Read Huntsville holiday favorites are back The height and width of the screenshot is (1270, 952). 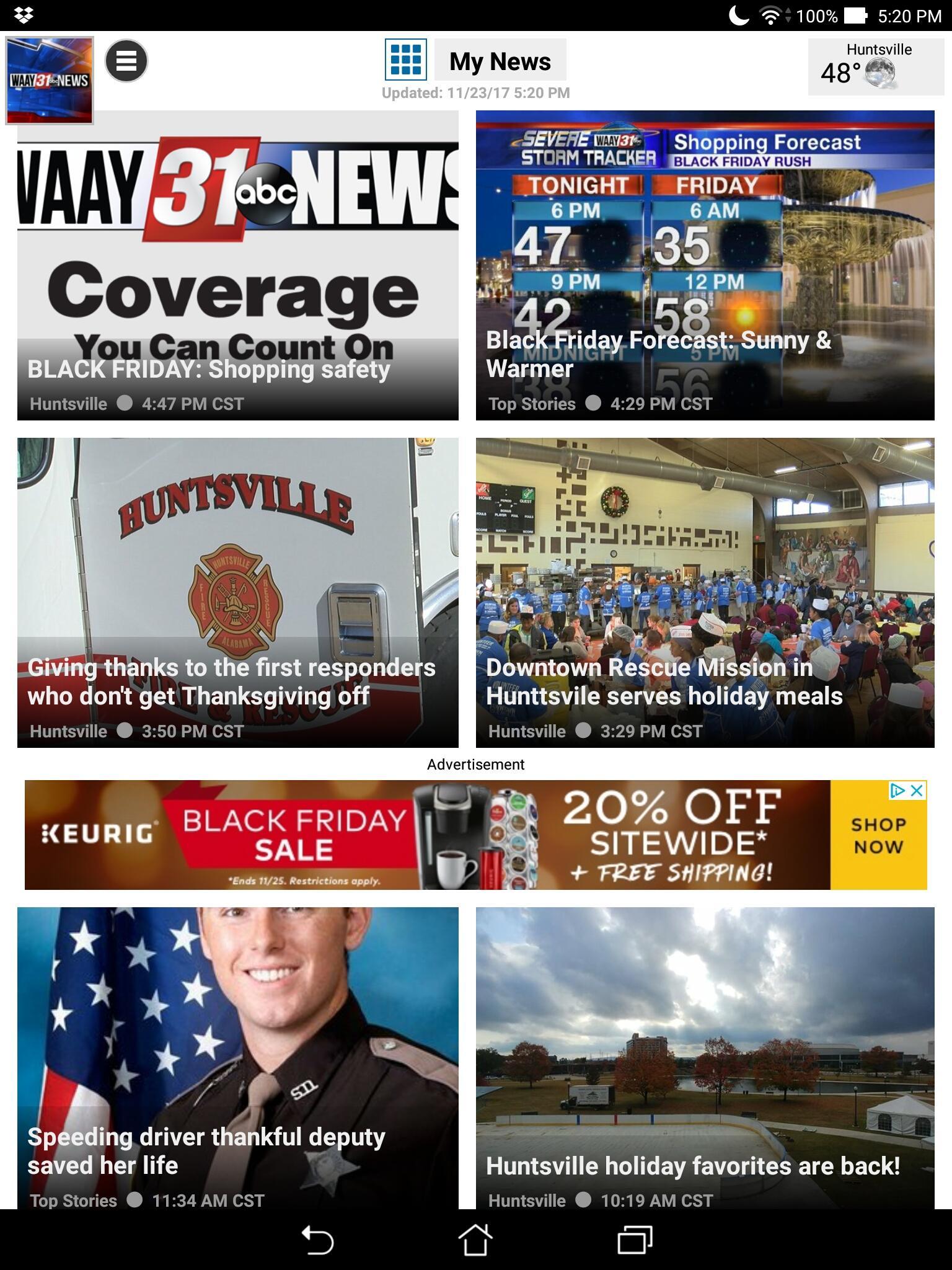tap(705, 1057)
